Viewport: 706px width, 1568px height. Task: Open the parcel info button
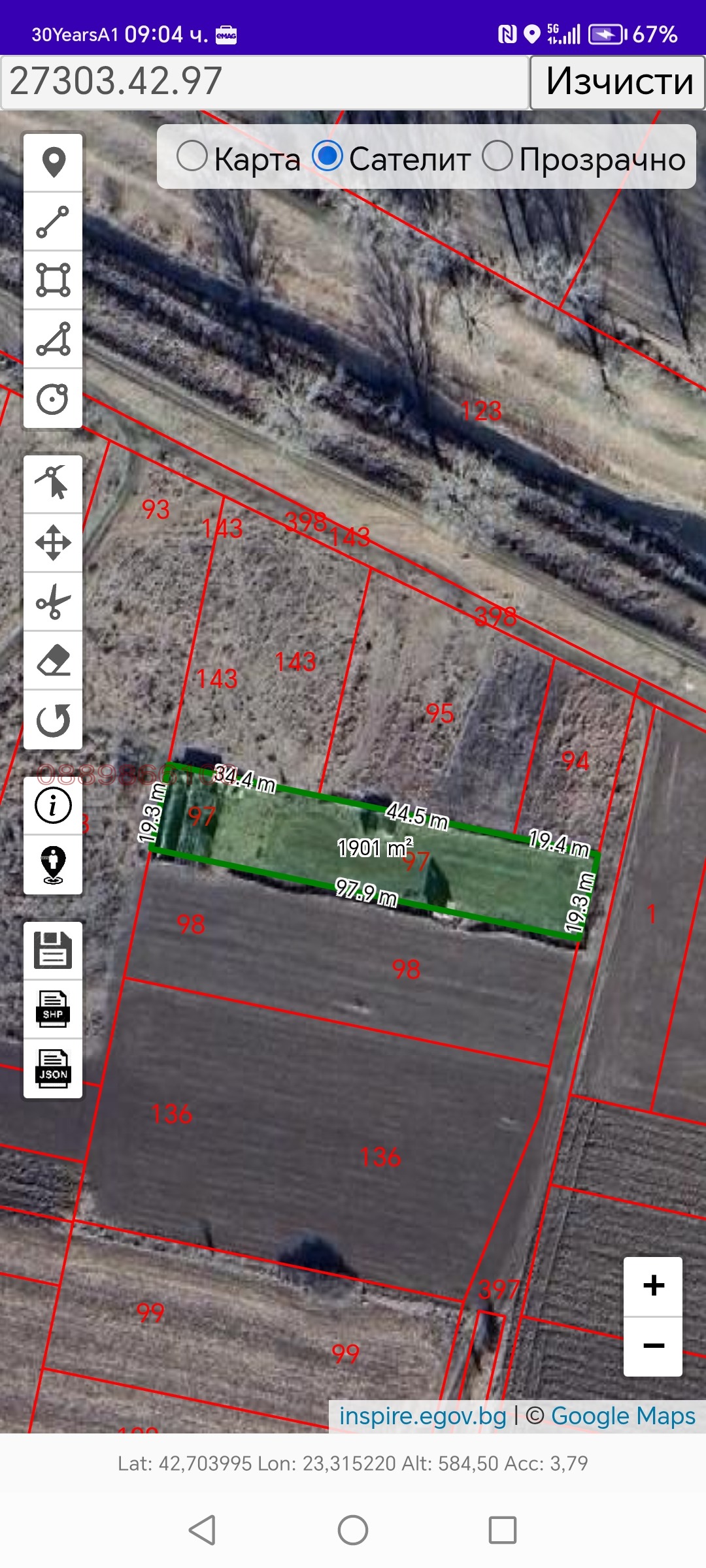pos(53,805)
